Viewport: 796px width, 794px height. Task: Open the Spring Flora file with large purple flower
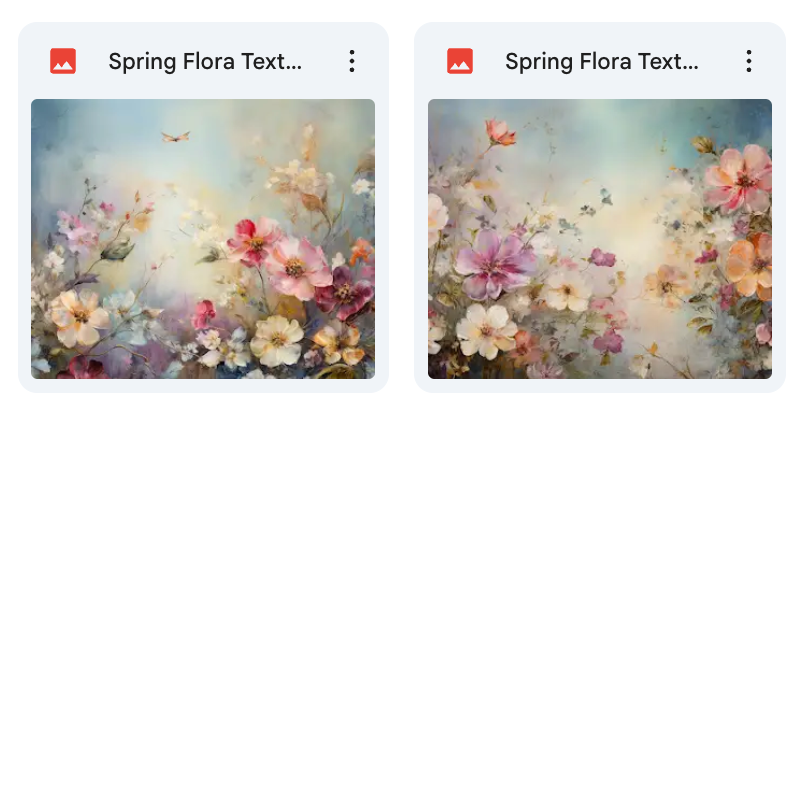point(599,238)
